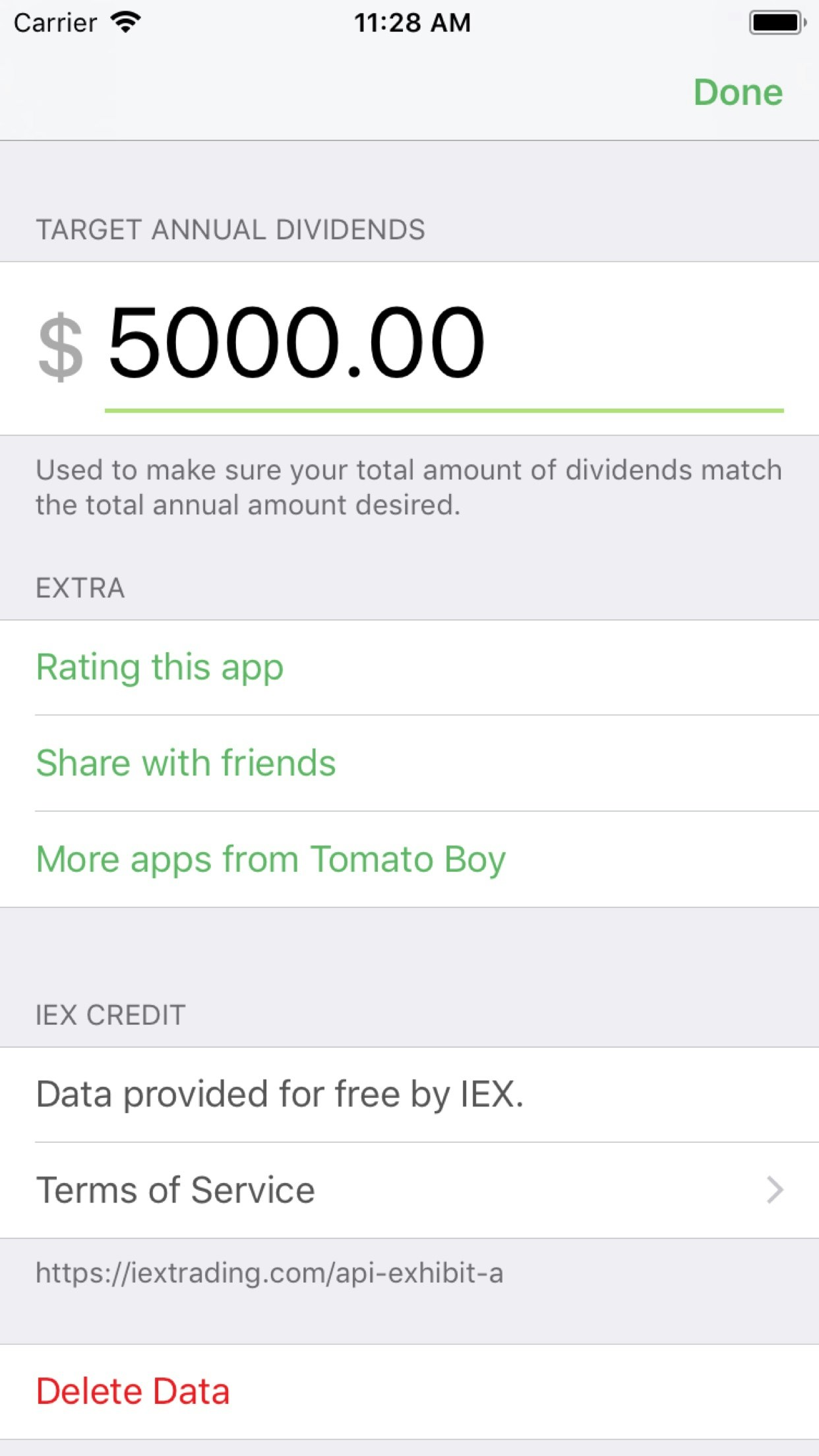Tap the IEX CREDIT section header
The width and height of the screenshot is (819, 1456).
coord(110,1014)
